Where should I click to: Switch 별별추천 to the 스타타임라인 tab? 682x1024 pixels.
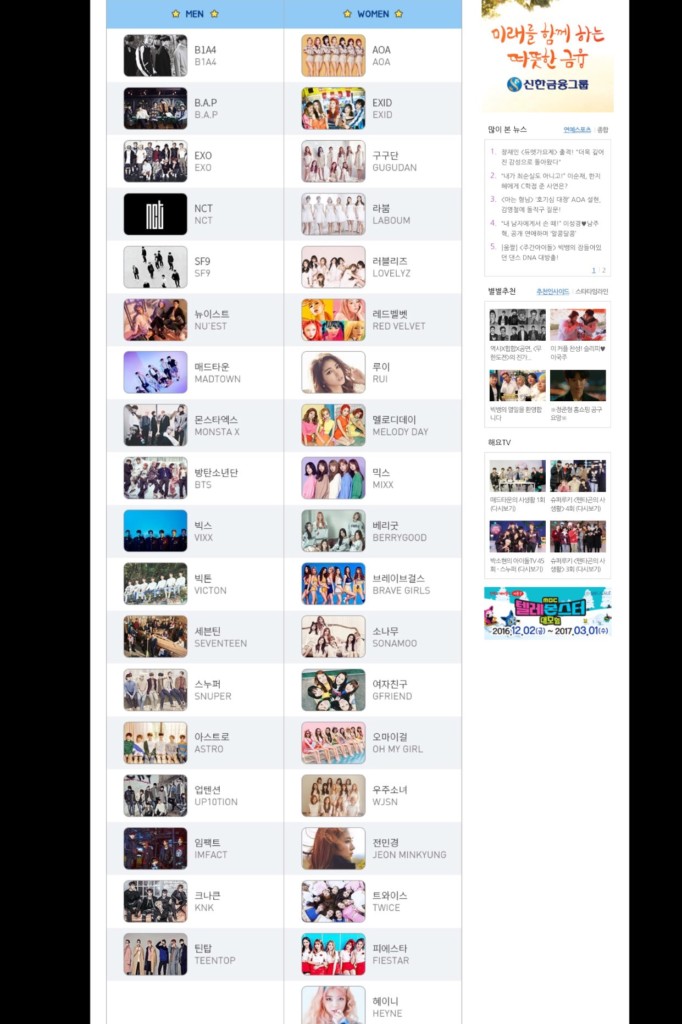coord(591,292)
